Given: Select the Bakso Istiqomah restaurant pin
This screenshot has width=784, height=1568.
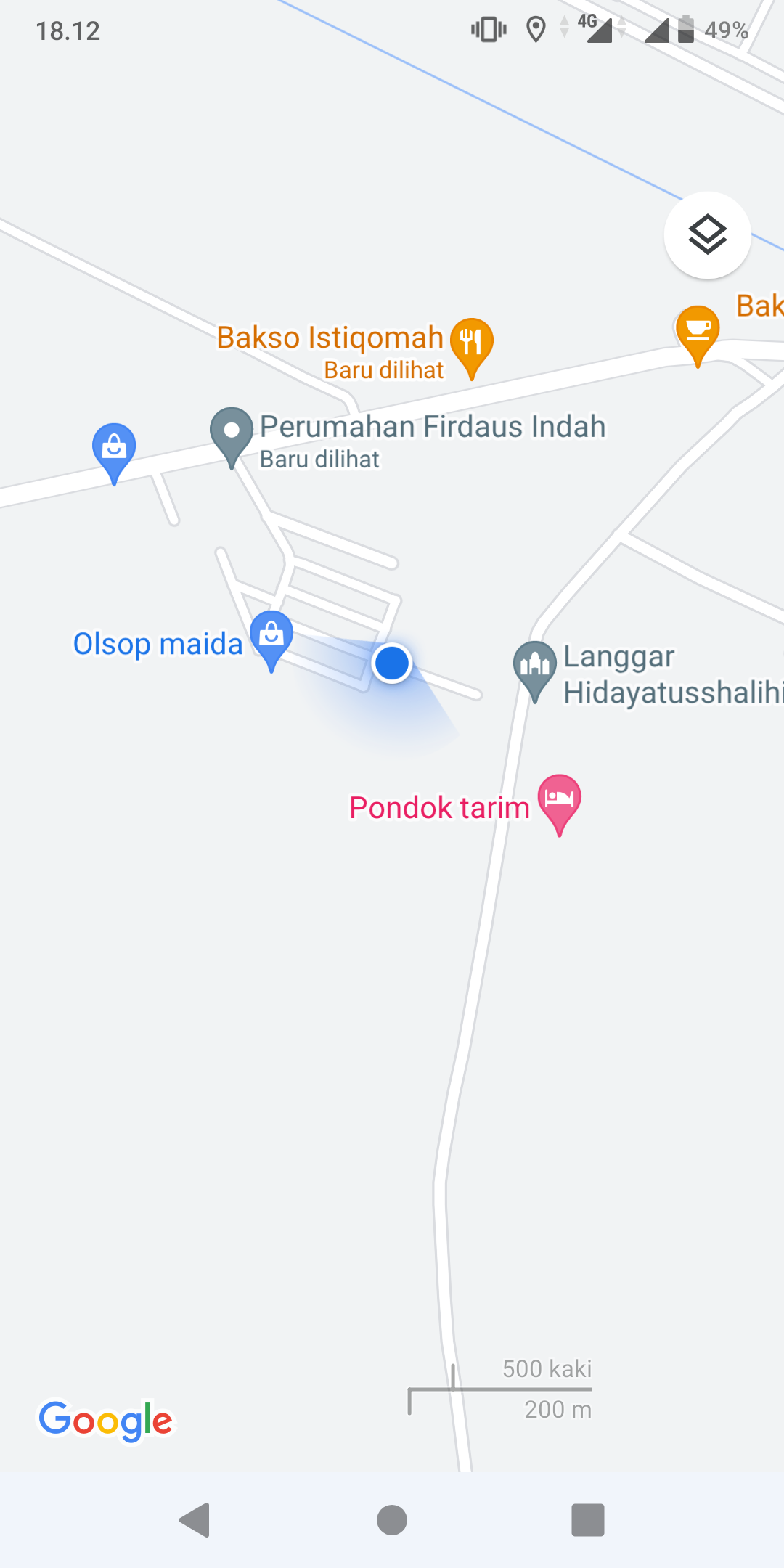Looking at the screenshot, I should [x=472, y=343].
